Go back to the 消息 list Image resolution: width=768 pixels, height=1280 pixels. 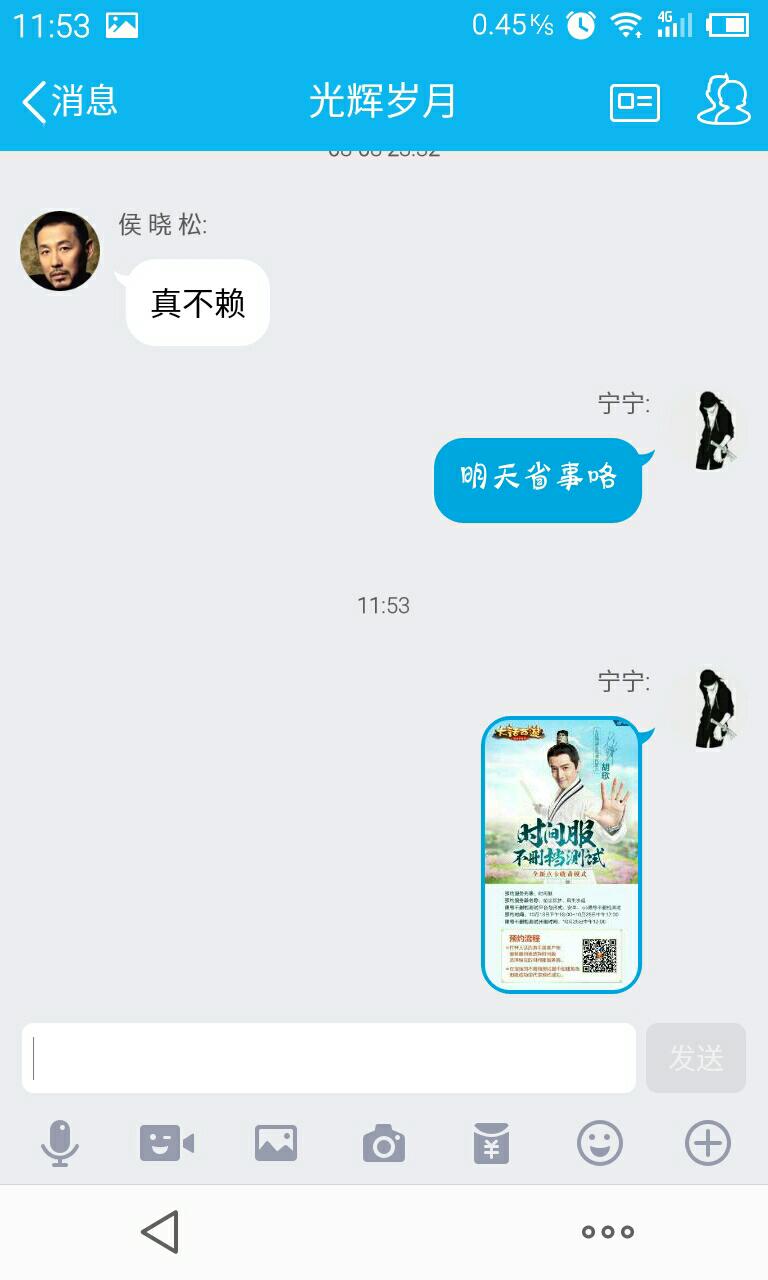point(68,101)
